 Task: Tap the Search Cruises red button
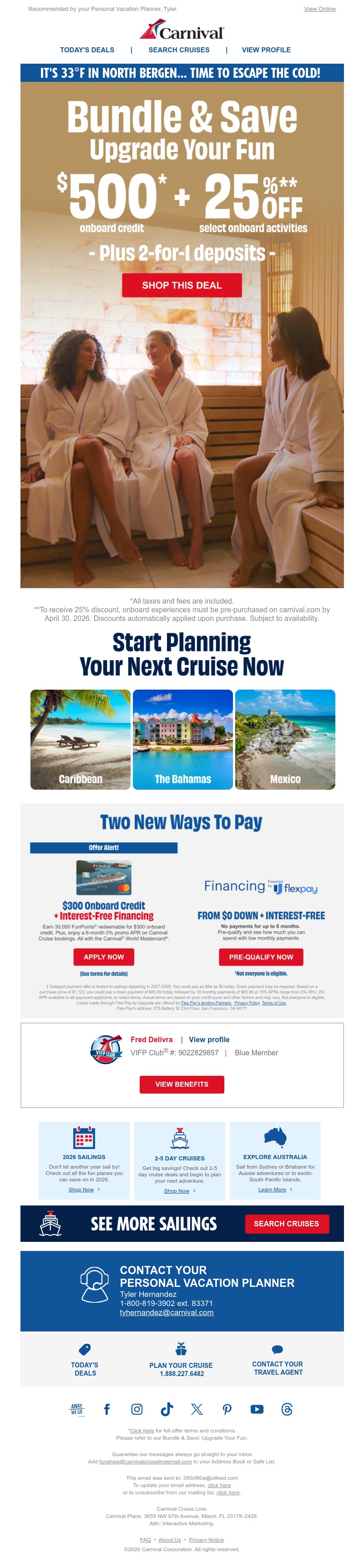287,1224
